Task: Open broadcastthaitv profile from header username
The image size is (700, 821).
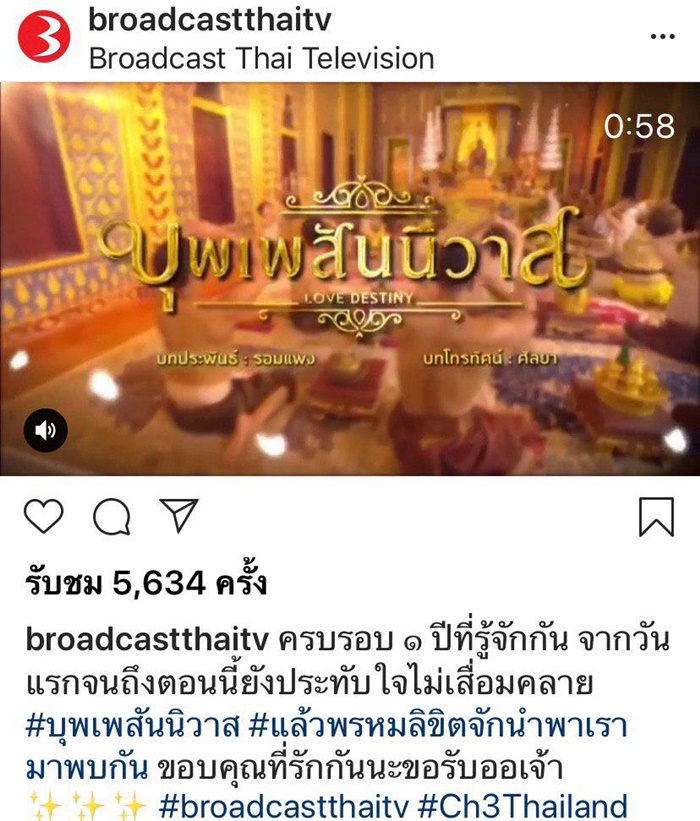Action: point(209,20)
